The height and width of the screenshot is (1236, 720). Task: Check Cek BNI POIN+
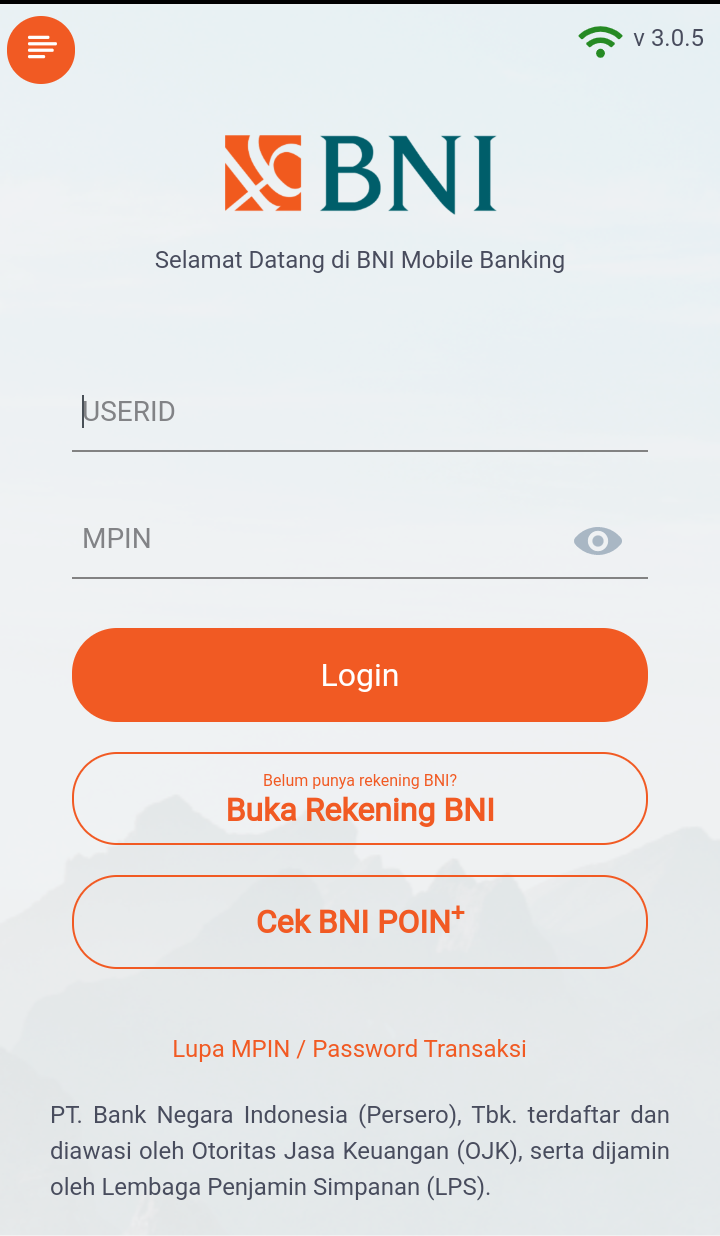click(x=360, y=921)
